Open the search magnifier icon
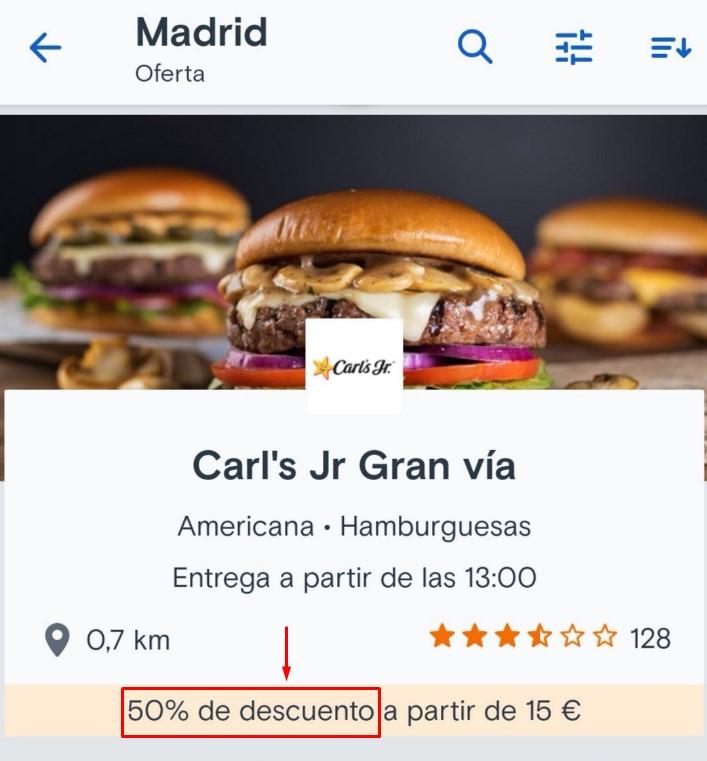The width and height of the screenshot is (707, 761). pyautogui.click(x=475, y=46)
